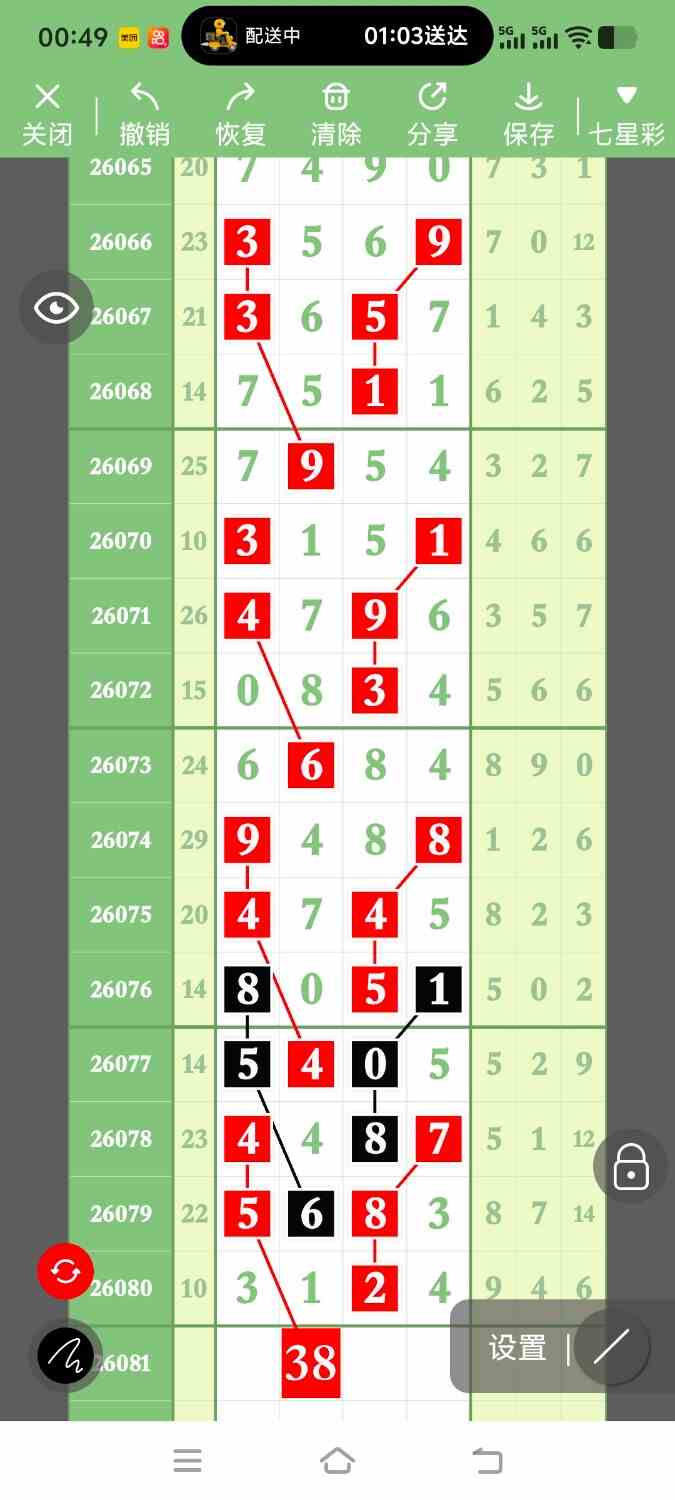Toggle visibility with the eye icon
This screenshot has width=675, height=1500.
(57, 308)
